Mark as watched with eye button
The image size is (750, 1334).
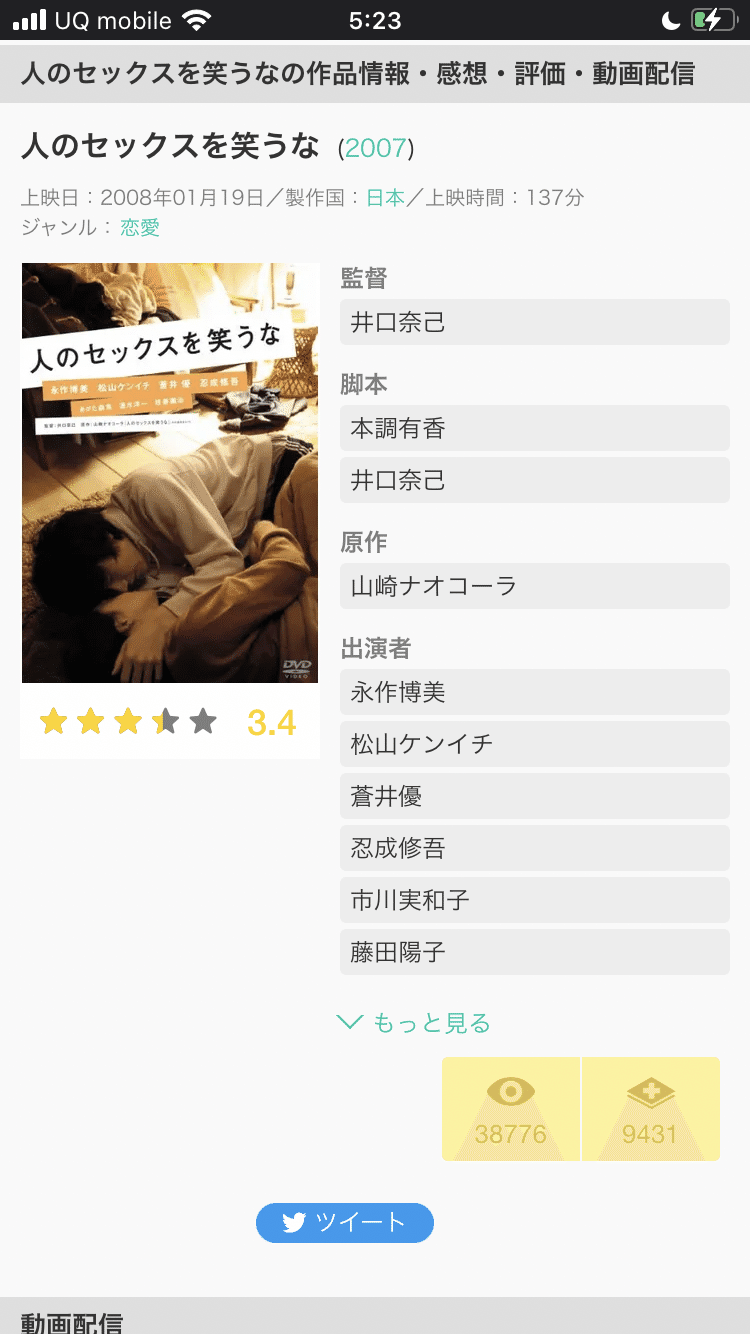click(x=511, y=1109)
